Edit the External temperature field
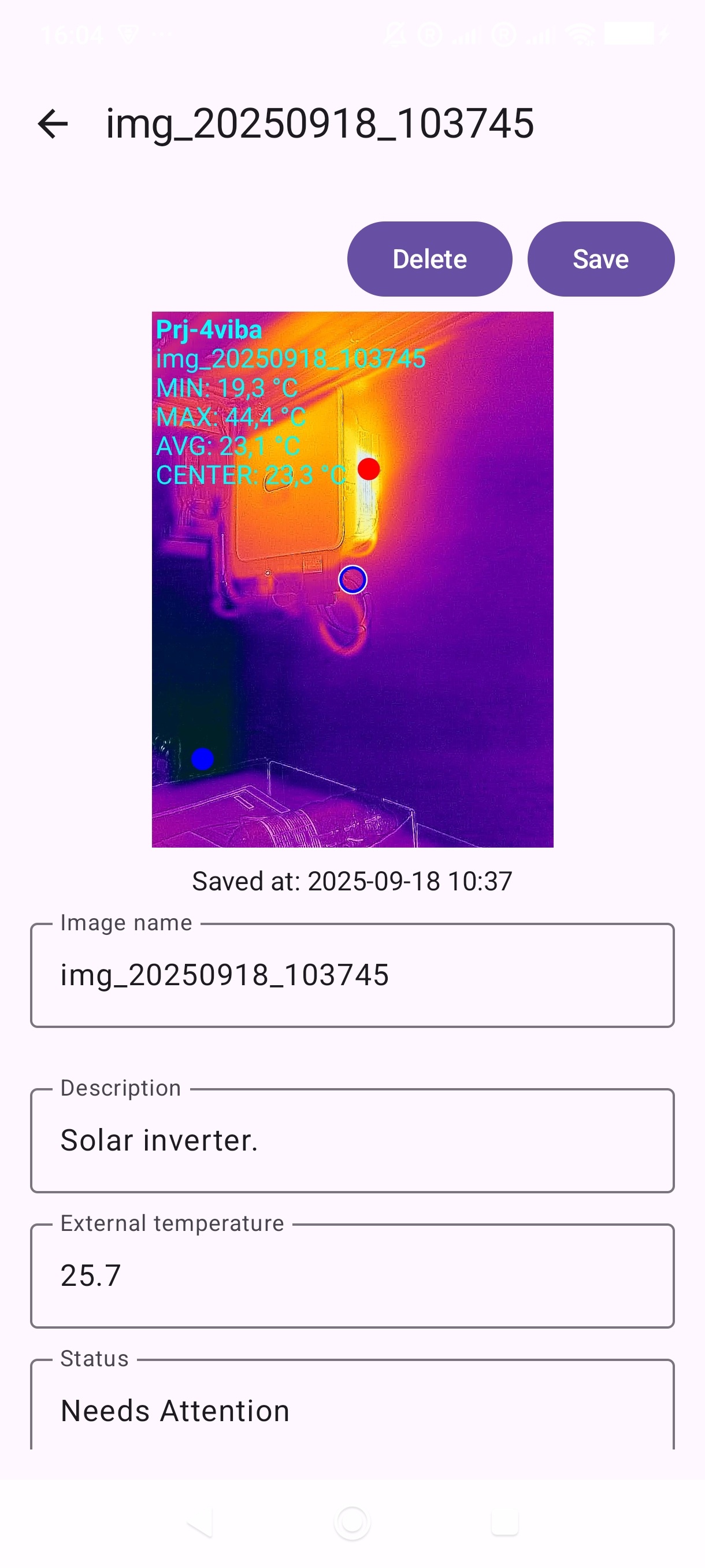The height and width of the screenshot is (1568, 705). coord(352,1275)
